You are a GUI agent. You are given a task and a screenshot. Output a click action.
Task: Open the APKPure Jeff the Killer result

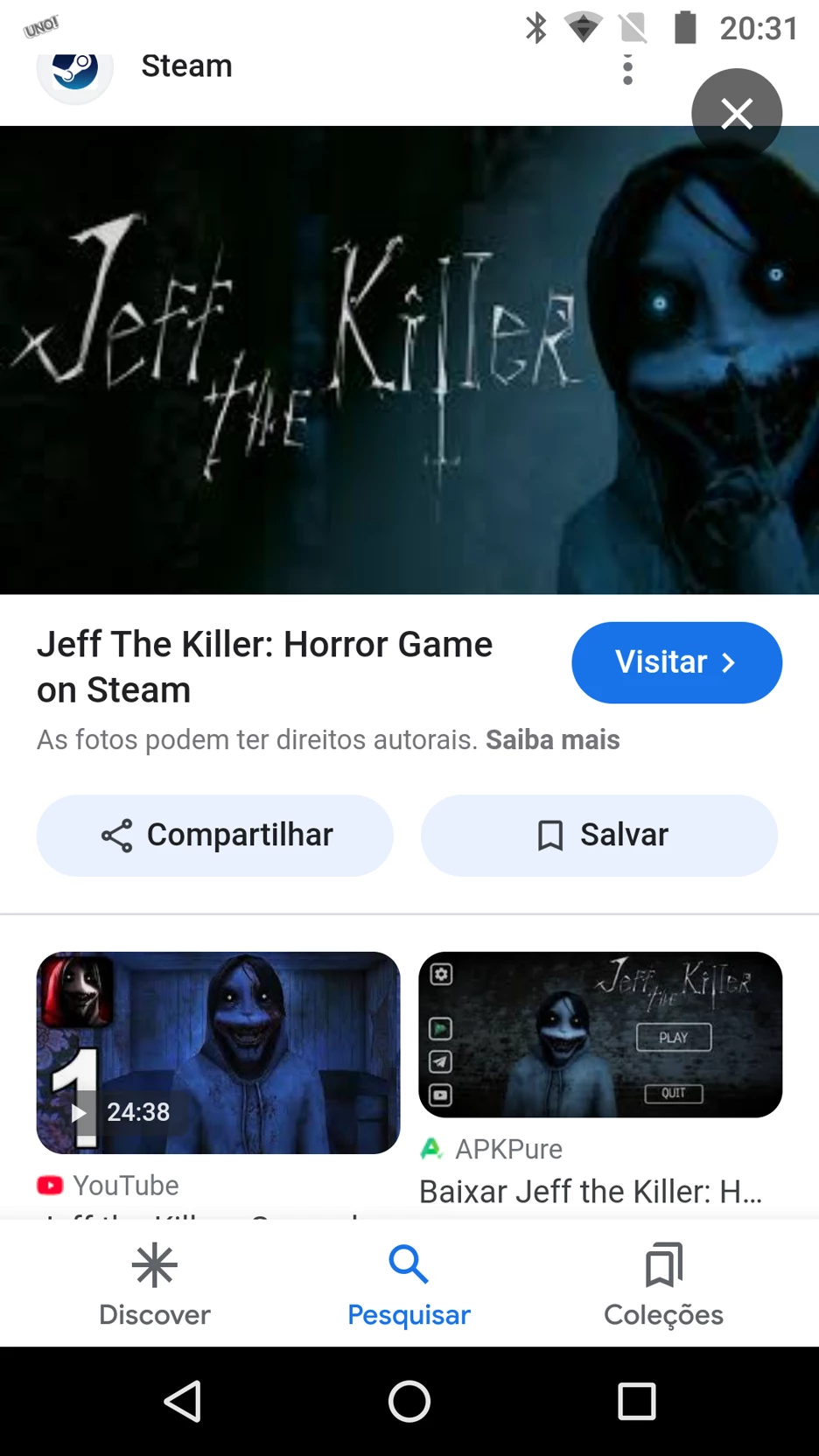point(600,1035)
